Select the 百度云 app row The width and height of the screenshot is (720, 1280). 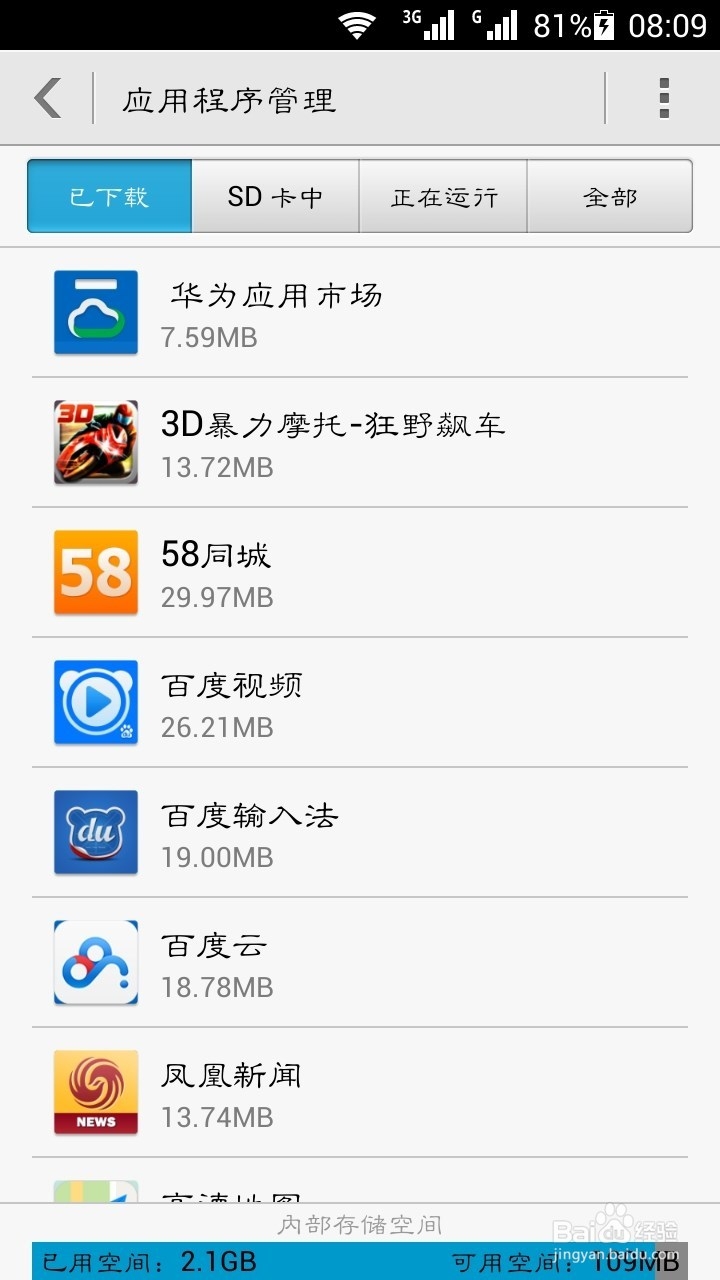360,963
